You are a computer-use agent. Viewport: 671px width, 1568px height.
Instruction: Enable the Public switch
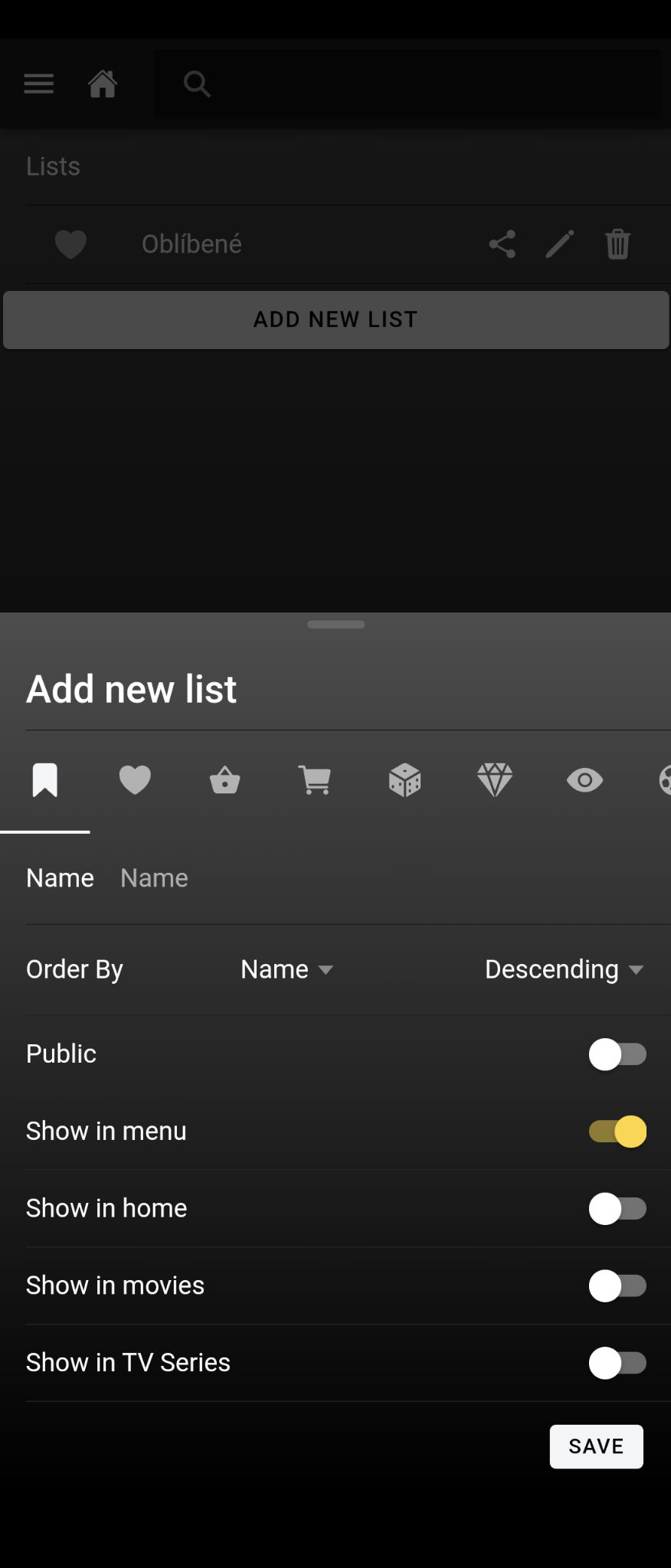(617, 1054)
